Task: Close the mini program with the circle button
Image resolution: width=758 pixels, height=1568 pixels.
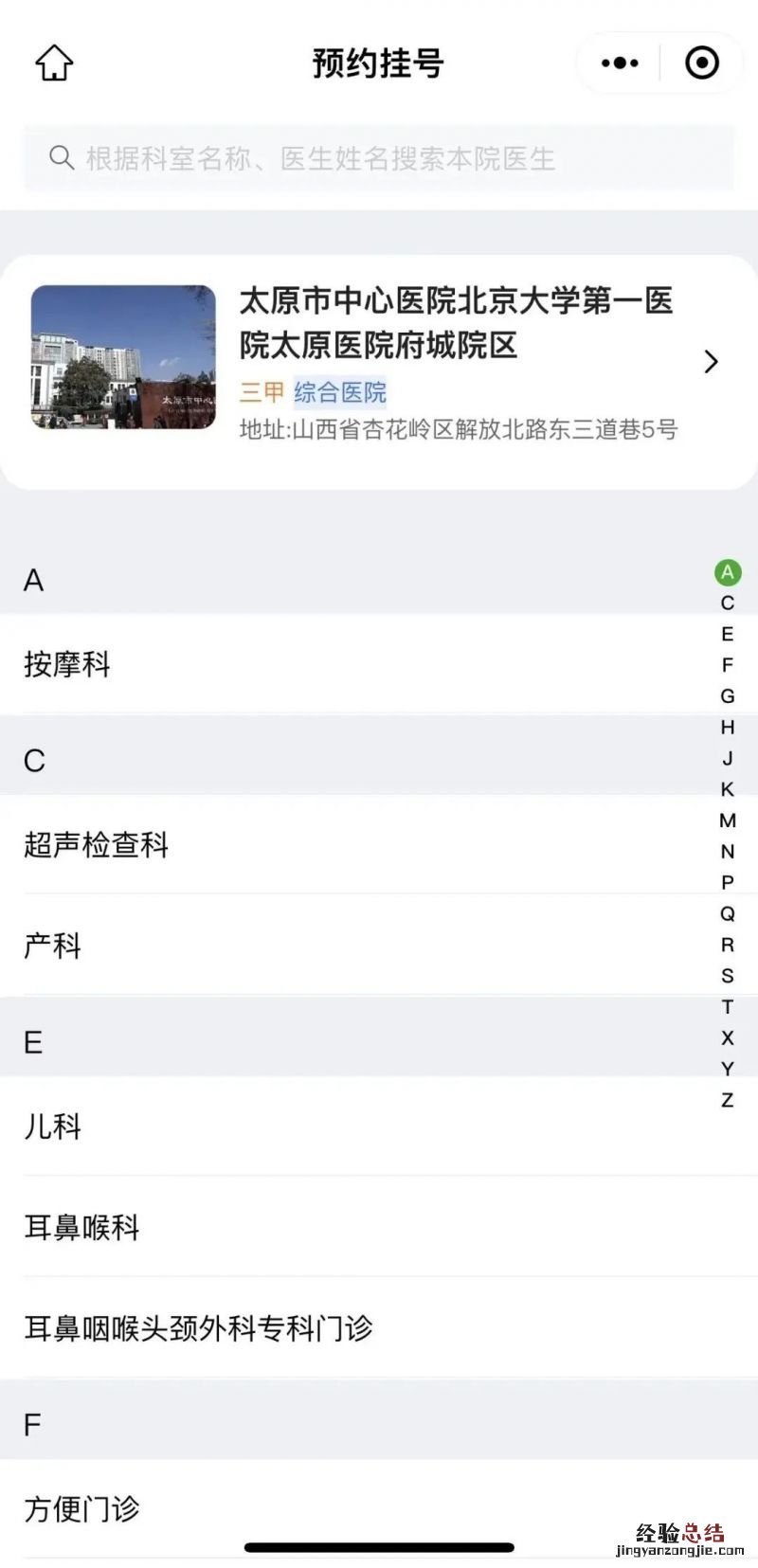Action: [x=702, y=63]
